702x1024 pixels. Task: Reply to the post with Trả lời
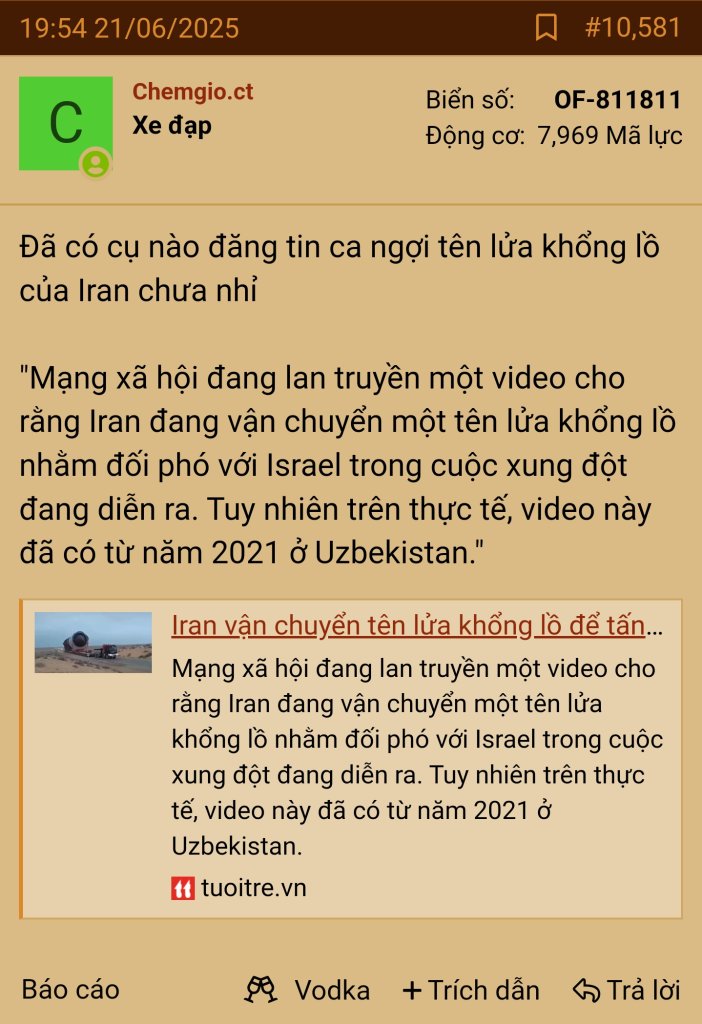tap(627, 990)
